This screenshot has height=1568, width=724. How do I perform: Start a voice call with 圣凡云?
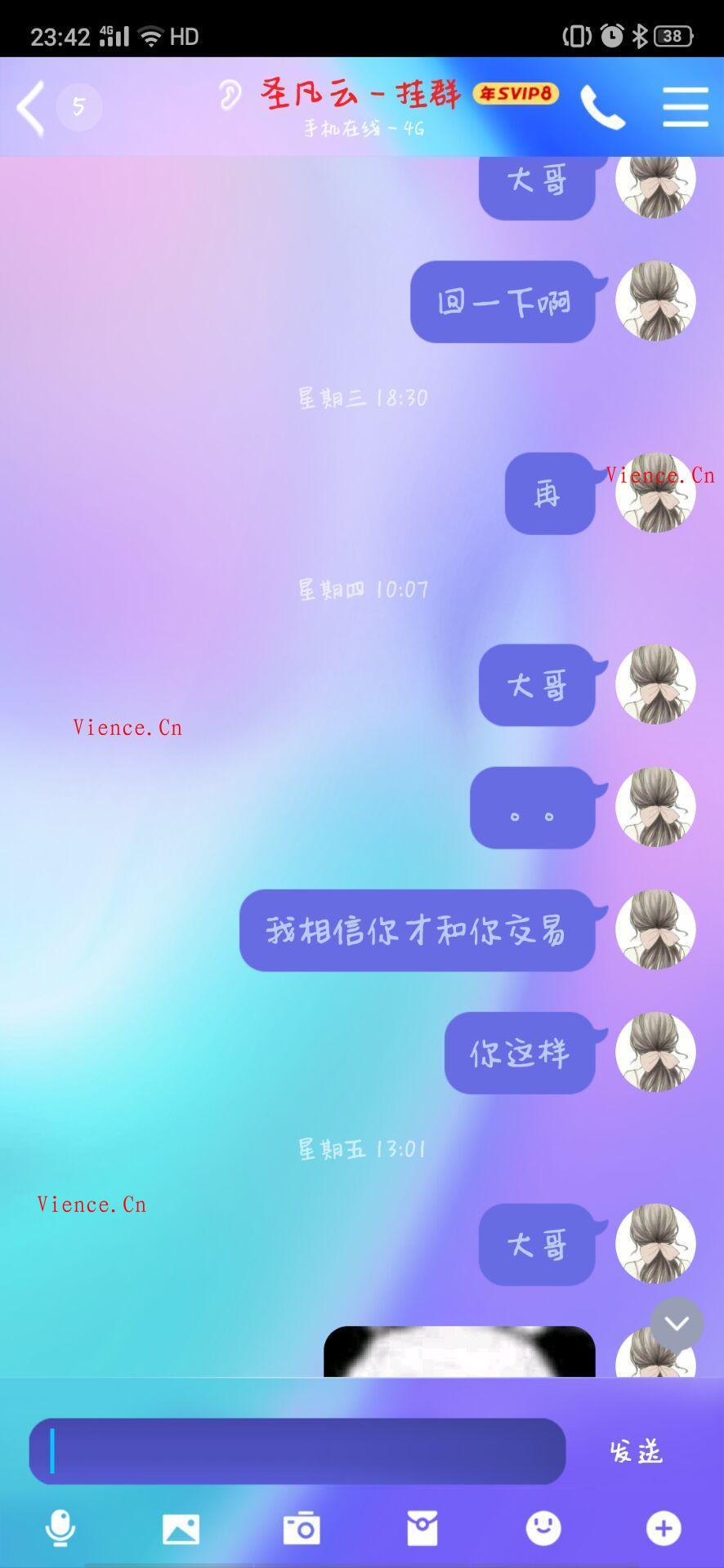(602, 107)
